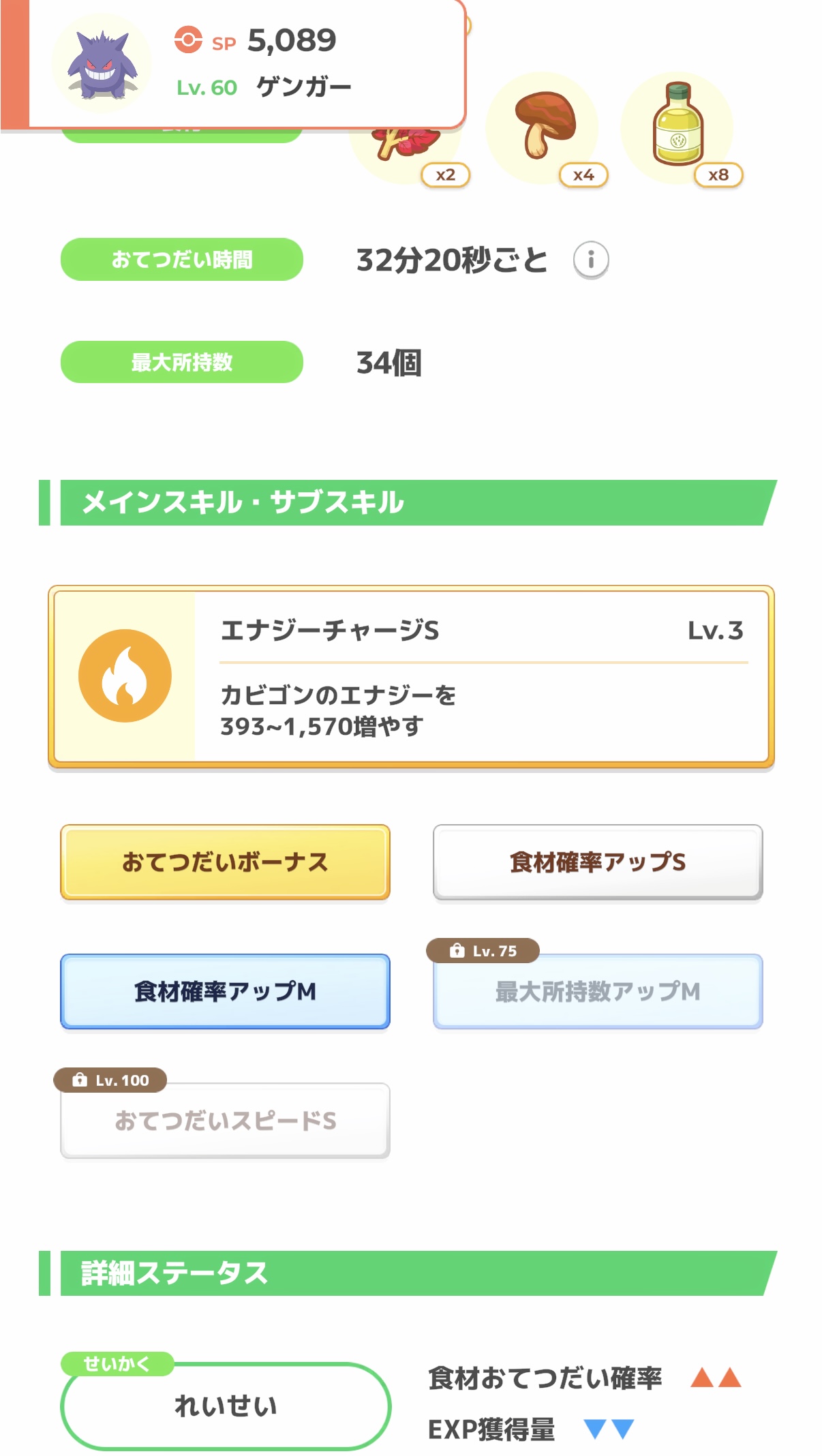
Task: View the 食材確率アップM sub skill
Action: (x=225, y=991)
